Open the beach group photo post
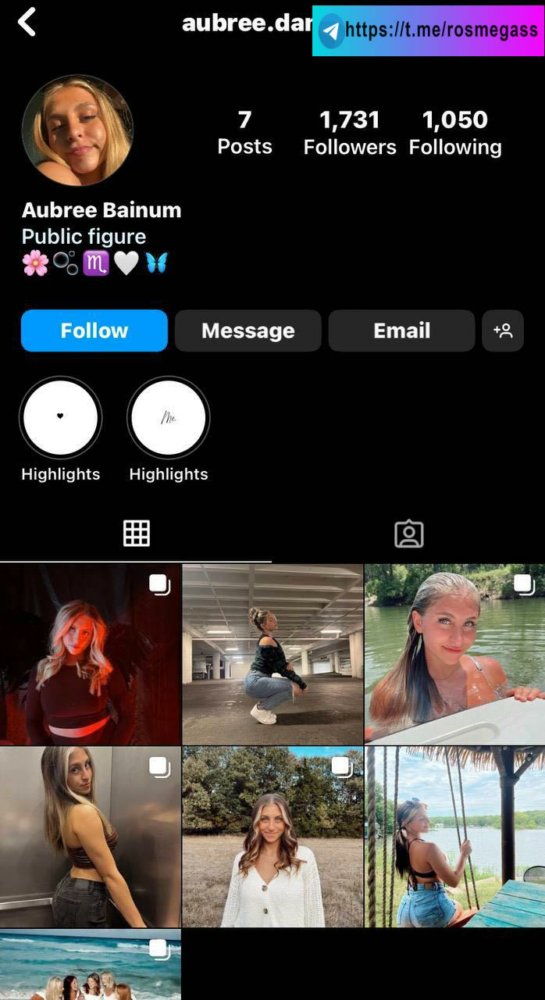 coord(91,964)
